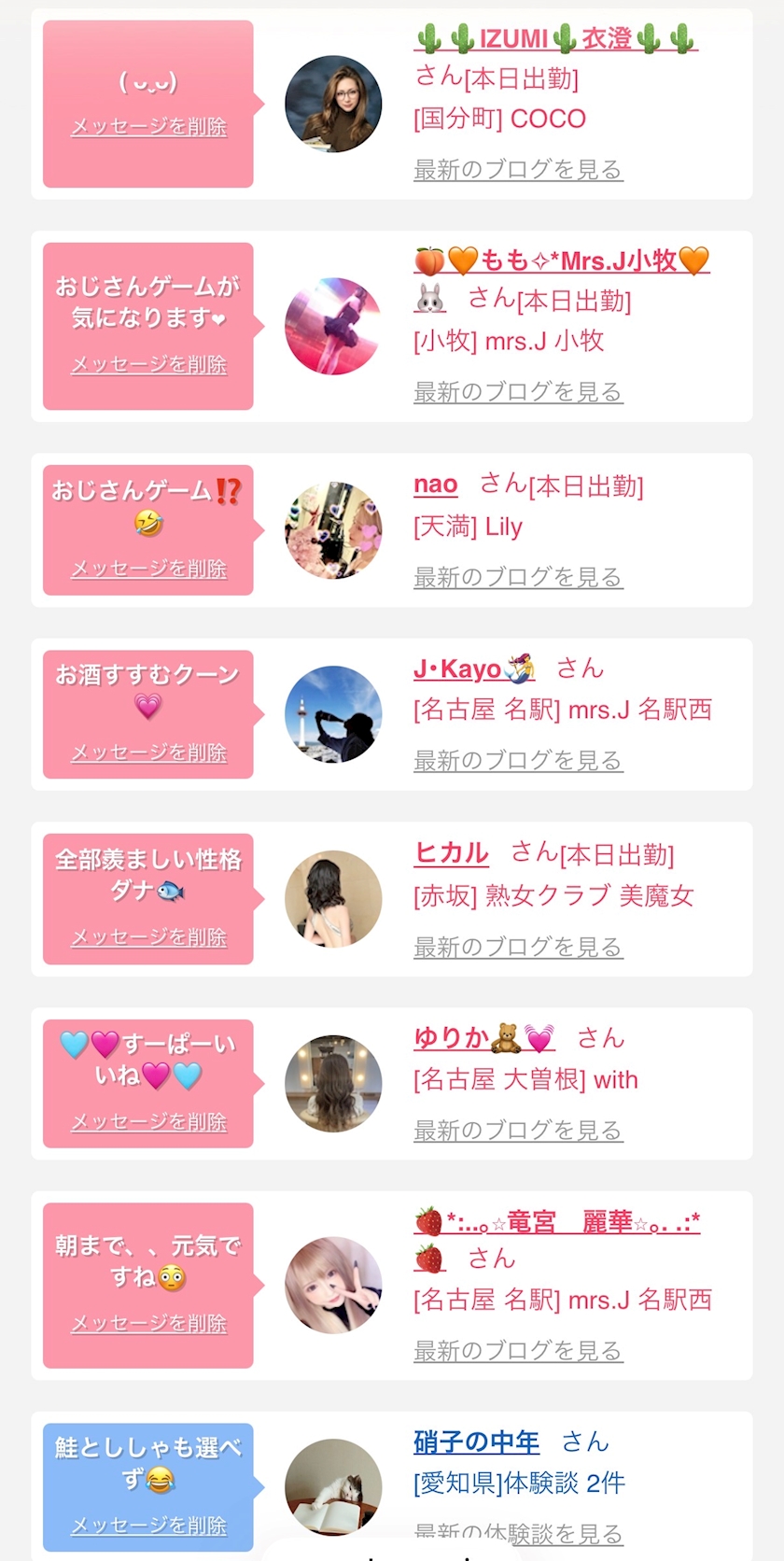
Task: Open nao's profile link
Action: tap(436, 485)
